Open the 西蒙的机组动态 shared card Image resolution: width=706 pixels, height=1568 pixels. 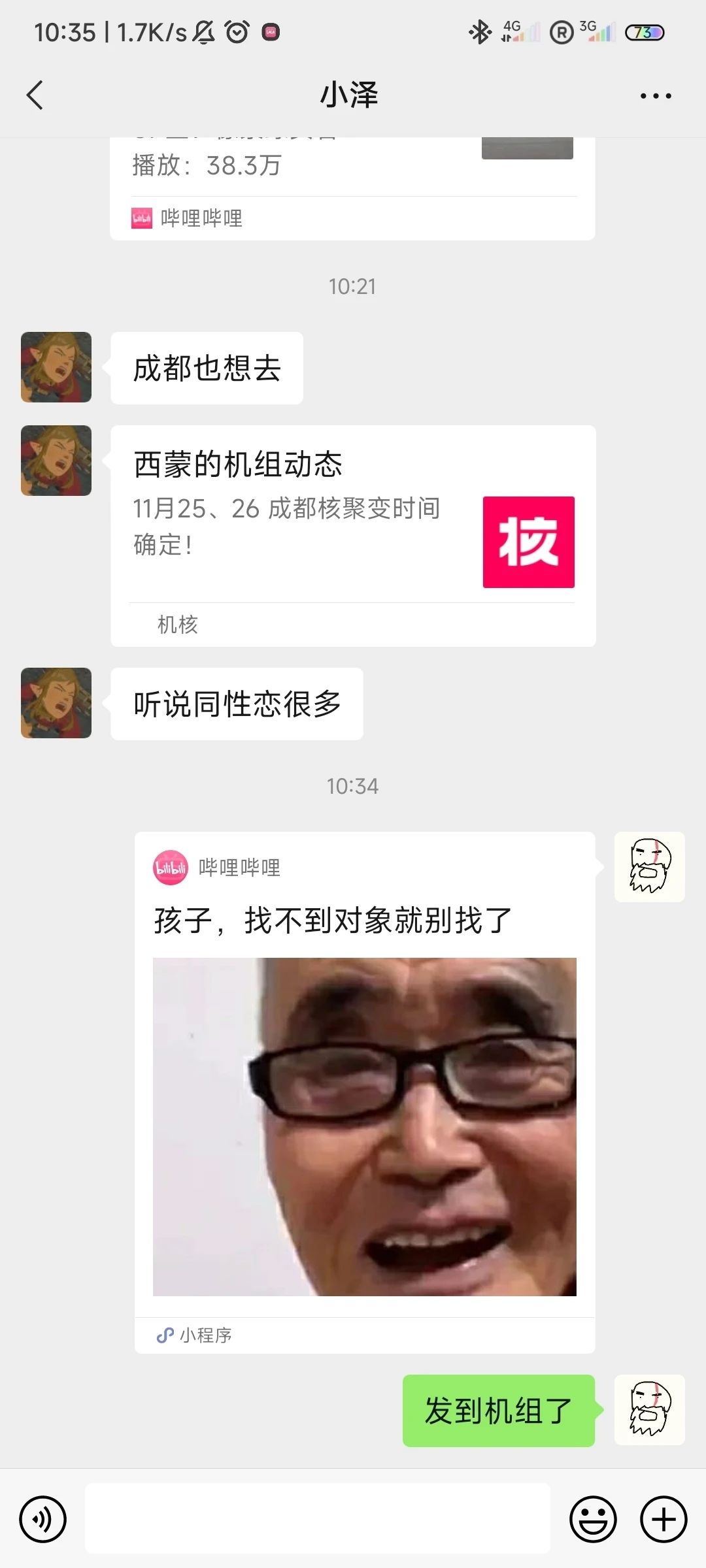click(353, 536)
